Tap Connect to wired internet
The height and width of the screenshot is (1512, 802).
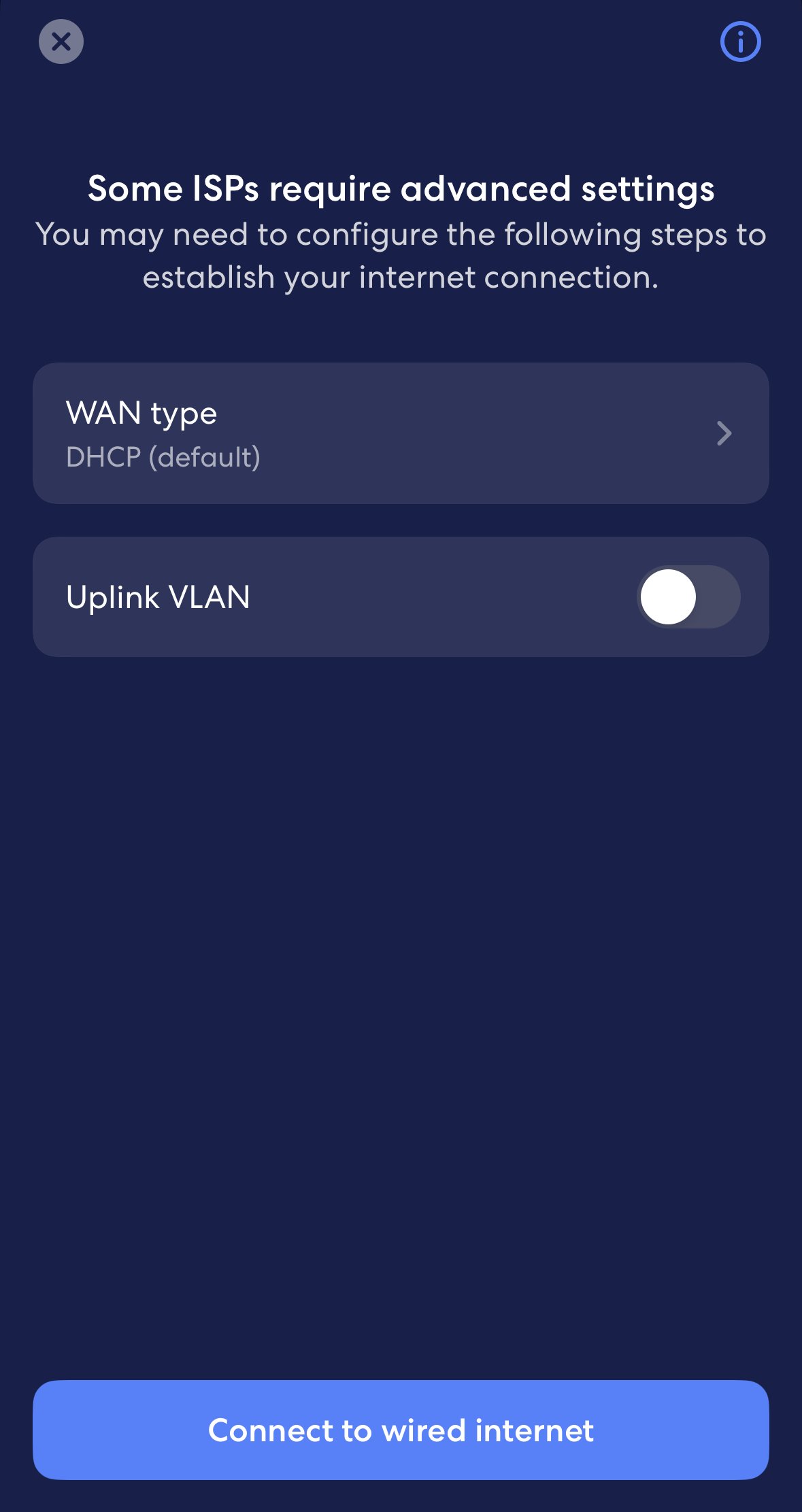401,1430
